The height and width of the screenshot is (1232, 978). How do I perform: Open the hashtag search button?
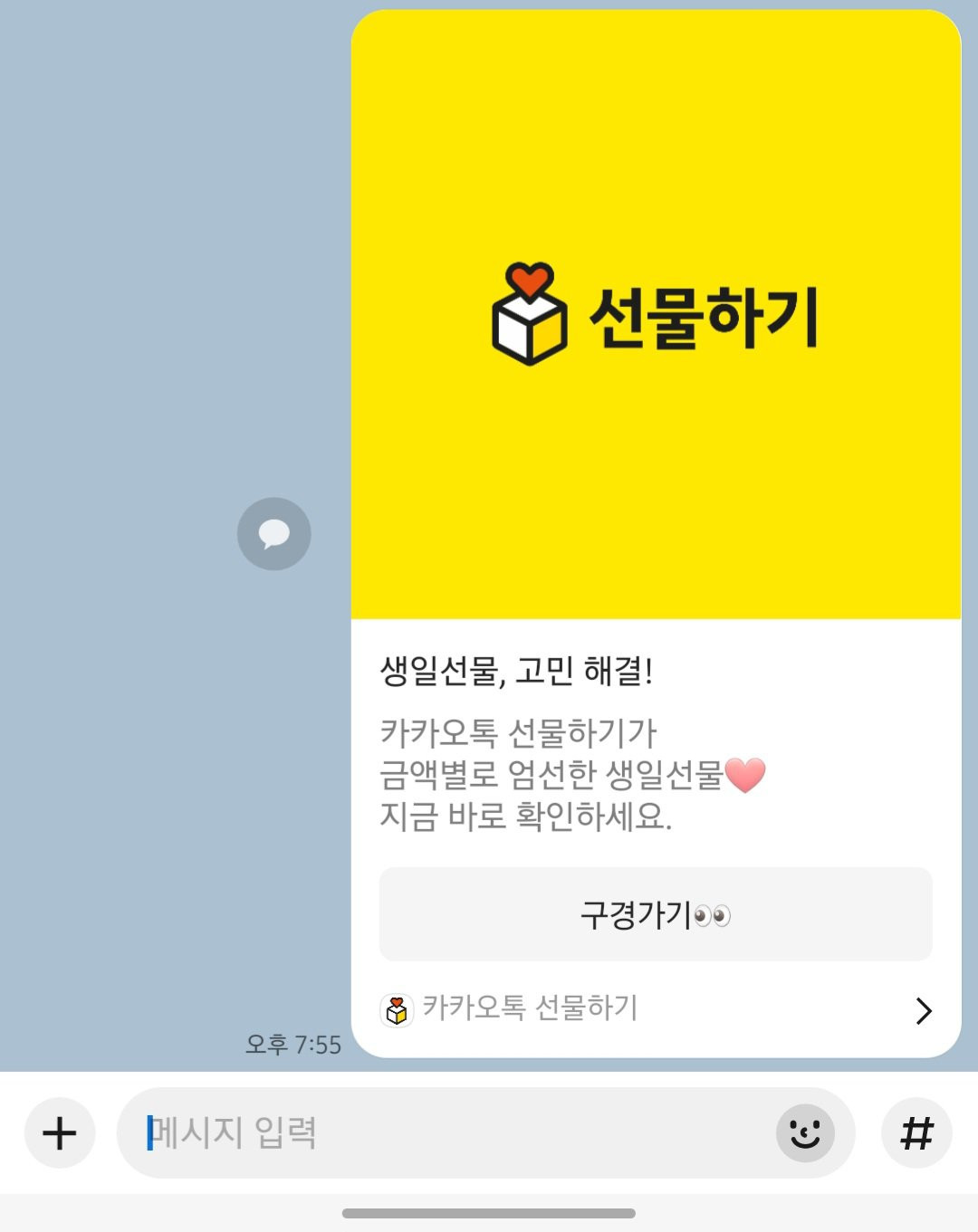916,1133
